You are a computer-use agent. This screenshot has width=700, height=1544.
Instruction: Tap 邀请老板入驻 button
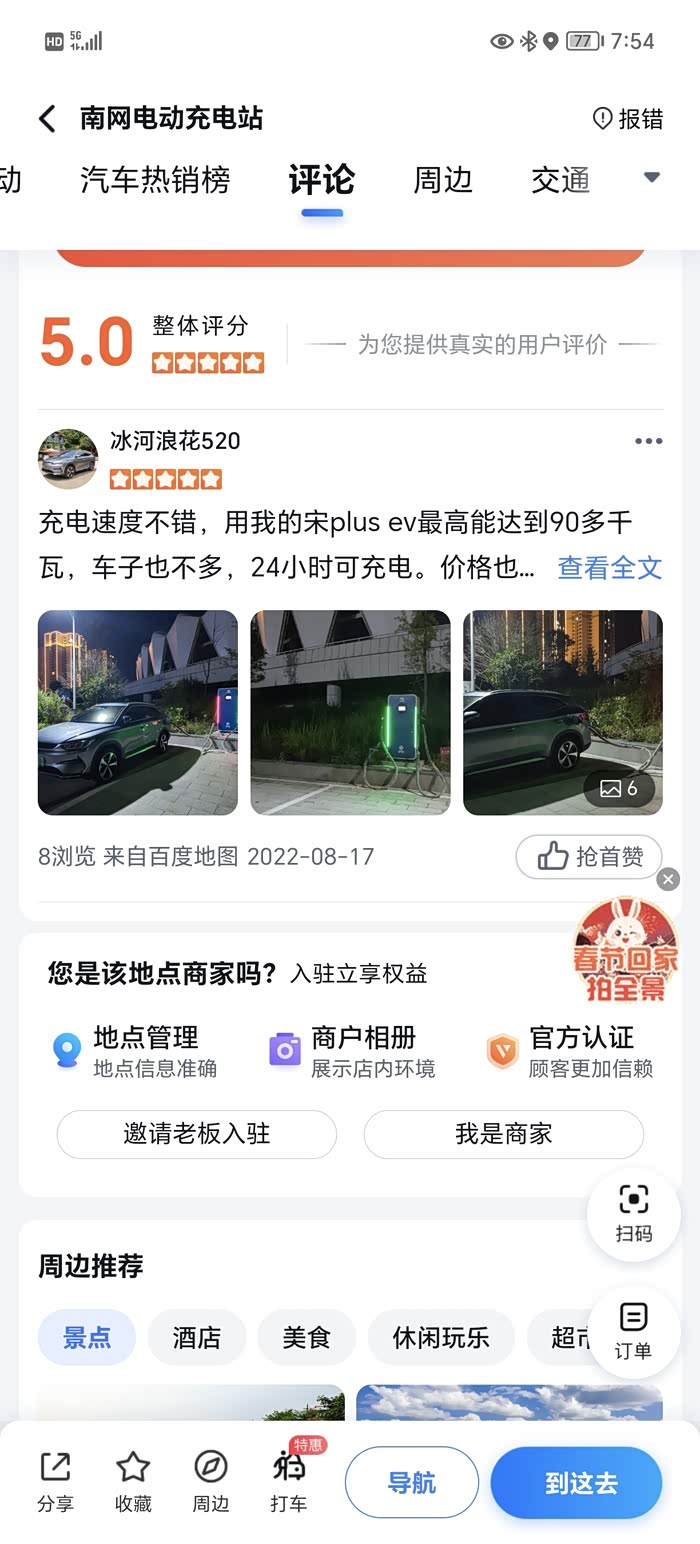point(196,1134)
